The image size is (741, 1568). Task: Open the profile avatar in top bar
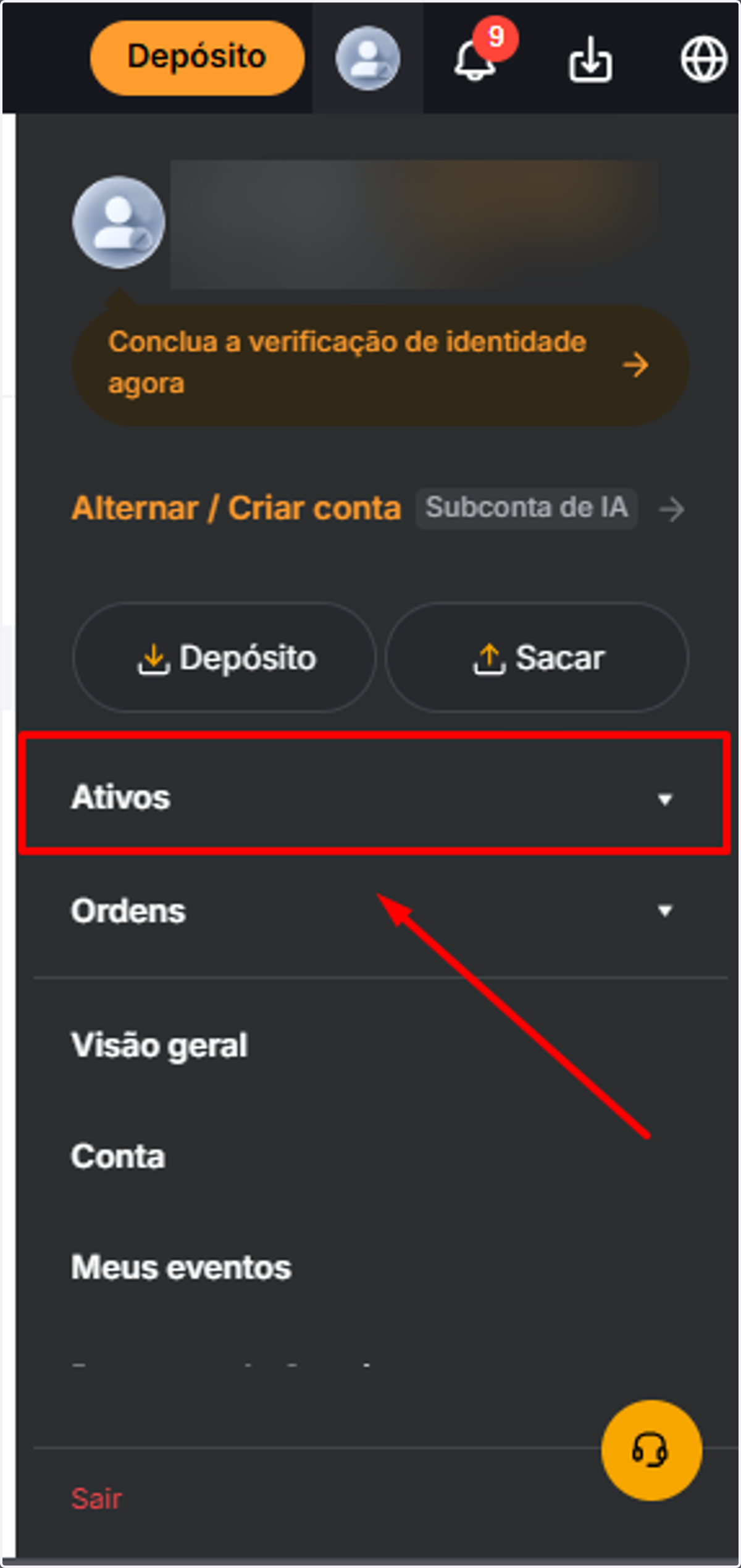pyautogui.click(x=368, y=58)
